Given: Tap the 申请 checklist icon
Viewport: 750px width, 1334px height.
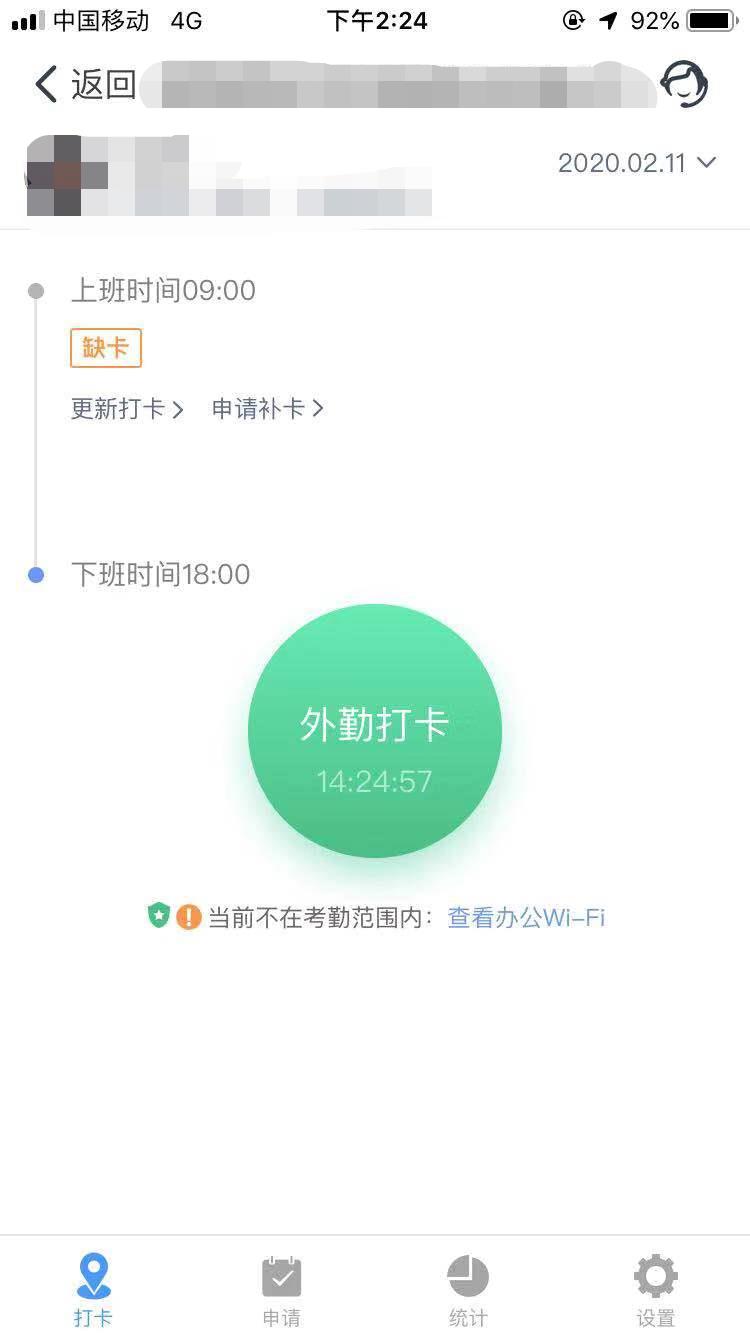Looking at the screenshot, I should (281, 1277).
